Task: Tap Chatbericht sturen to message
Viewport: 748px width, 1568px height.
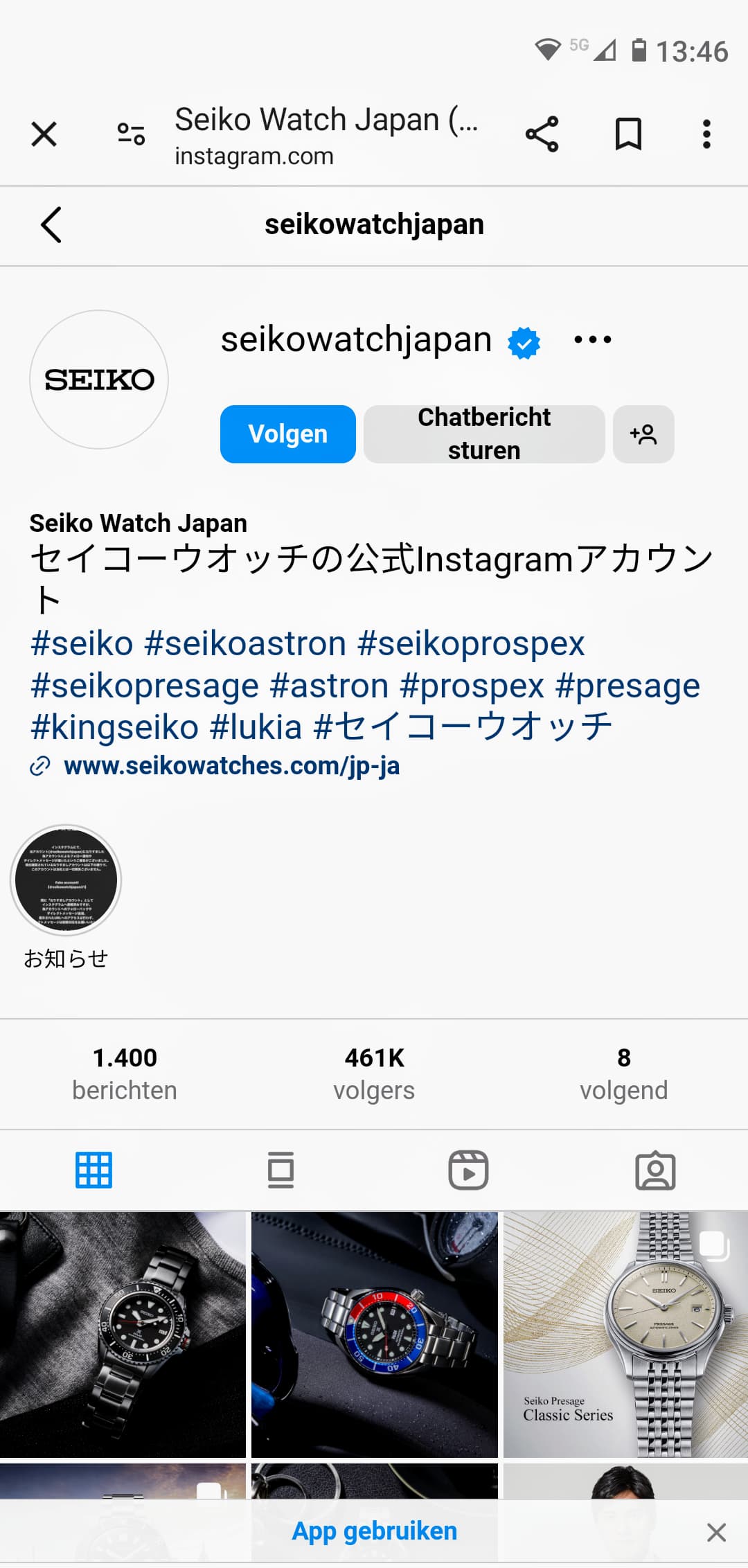Action: [x=484, y=434]
